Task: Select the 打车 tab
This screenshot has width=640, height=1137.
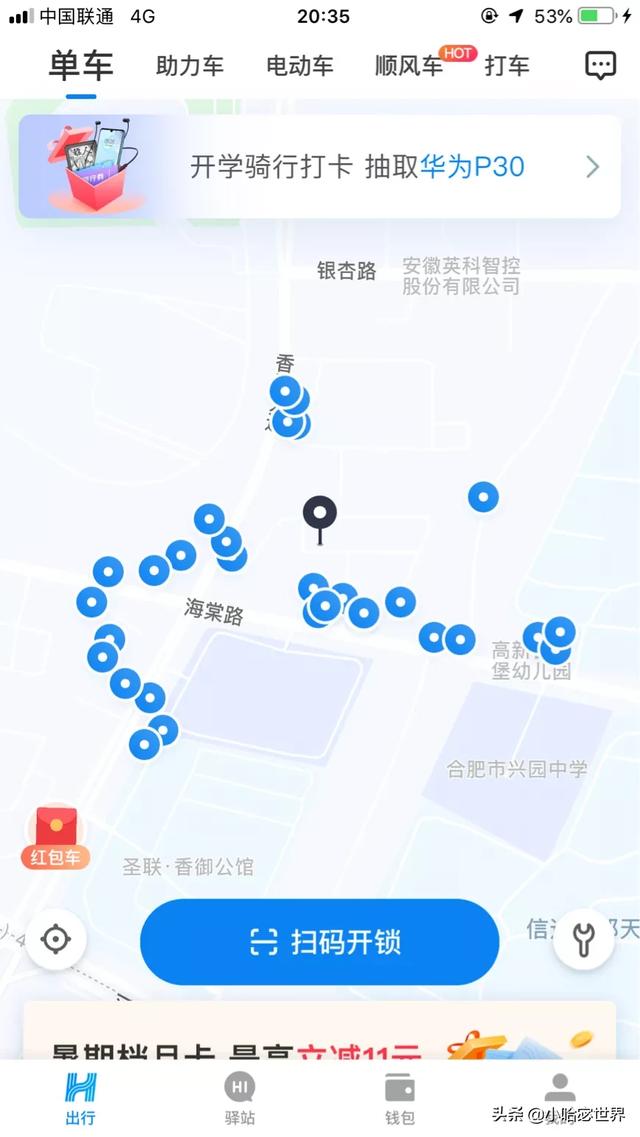Action: click(x=507, y=67)
